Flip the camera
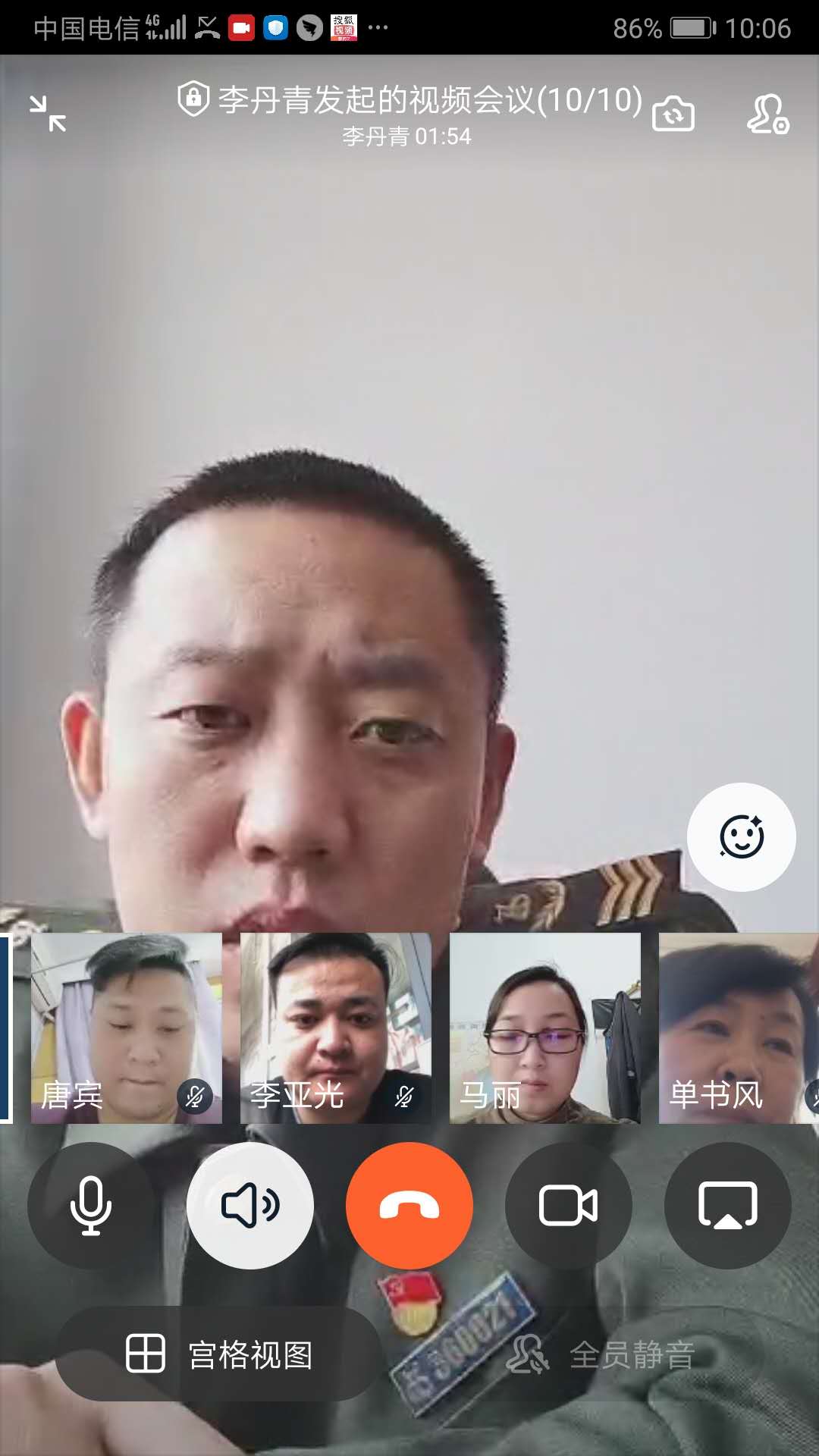819x1456 pixels. 673,115
